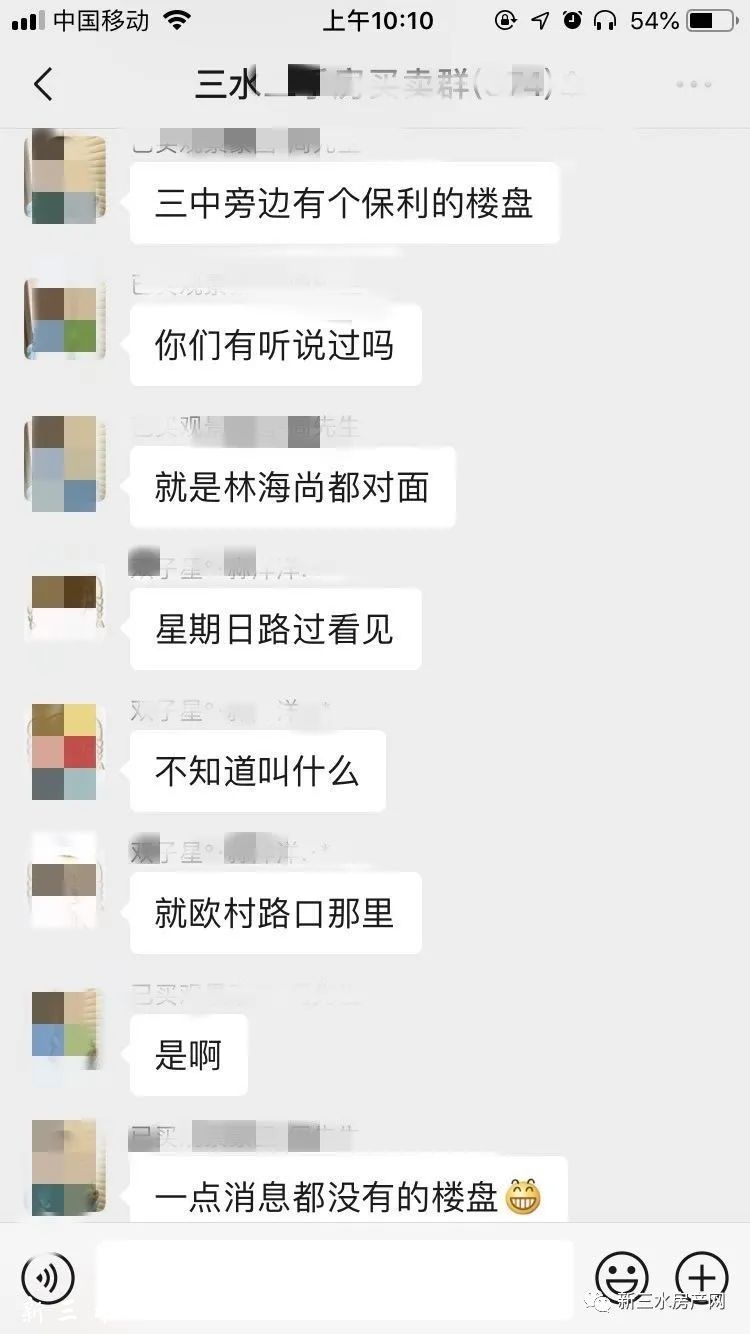Open the plus attachments menu
The height and width of the screenshot is (1334, 750).
(x=702, y=1277)
